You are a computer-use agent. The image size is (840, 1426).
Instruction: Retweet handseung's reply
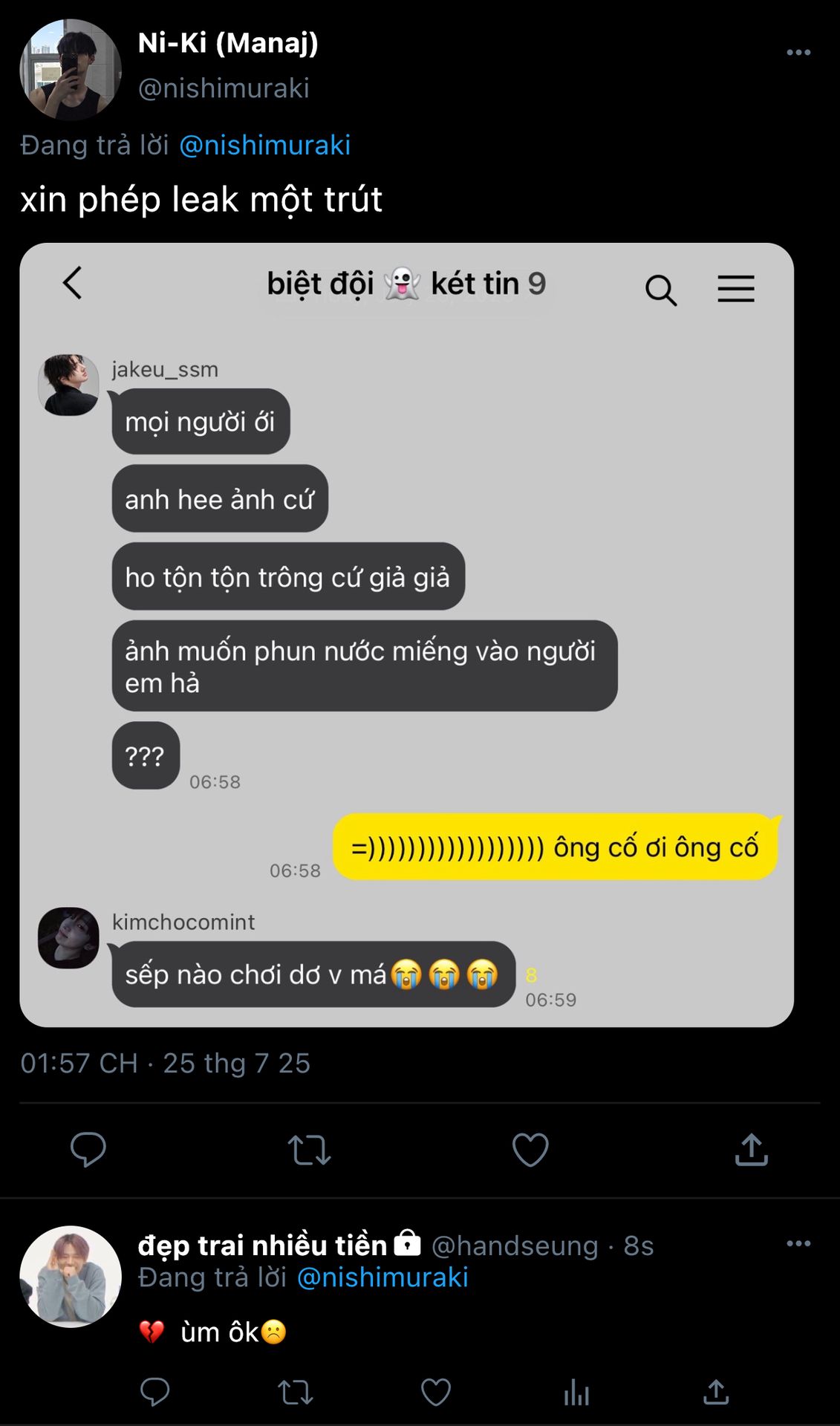click(x=295, y=1392)
